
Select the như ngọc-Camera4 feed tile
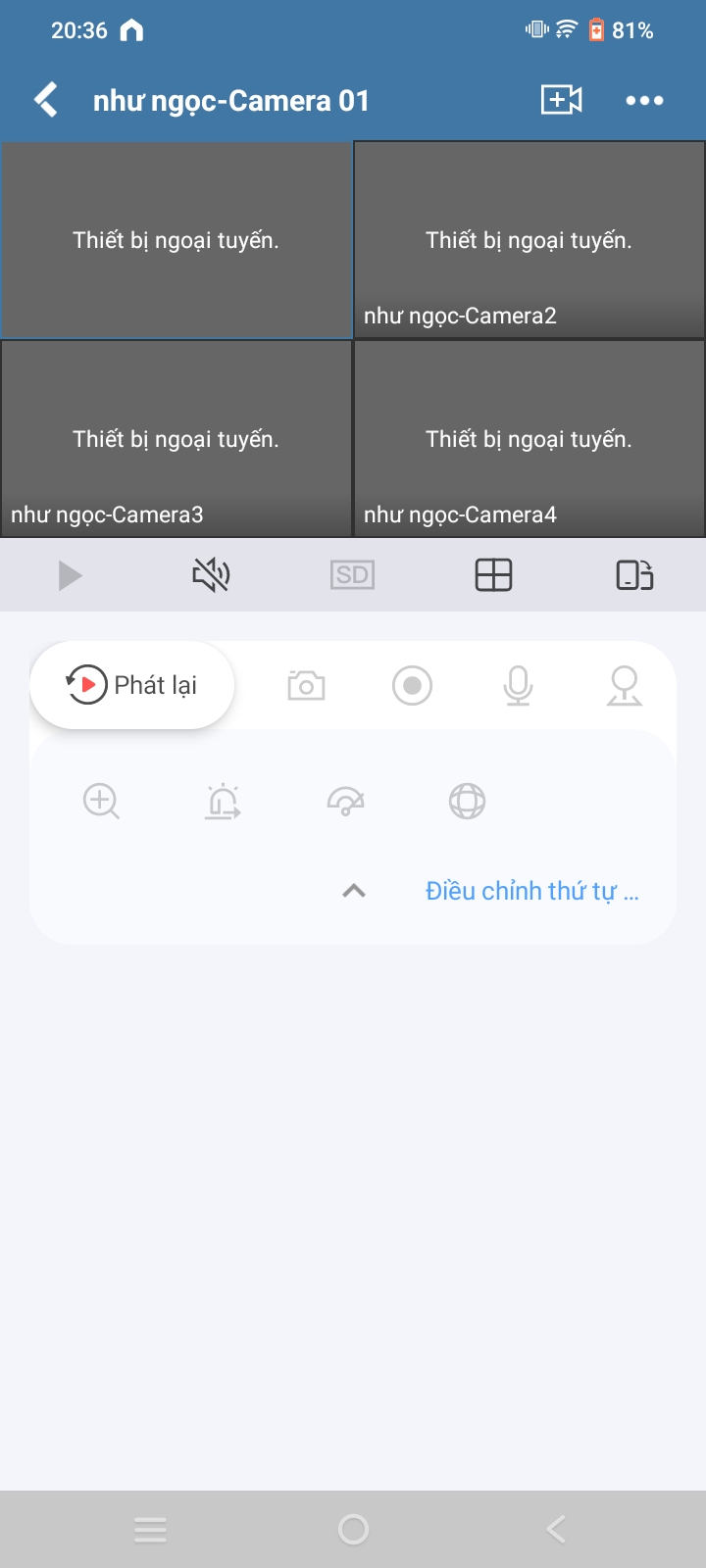[x=529, y=439]
